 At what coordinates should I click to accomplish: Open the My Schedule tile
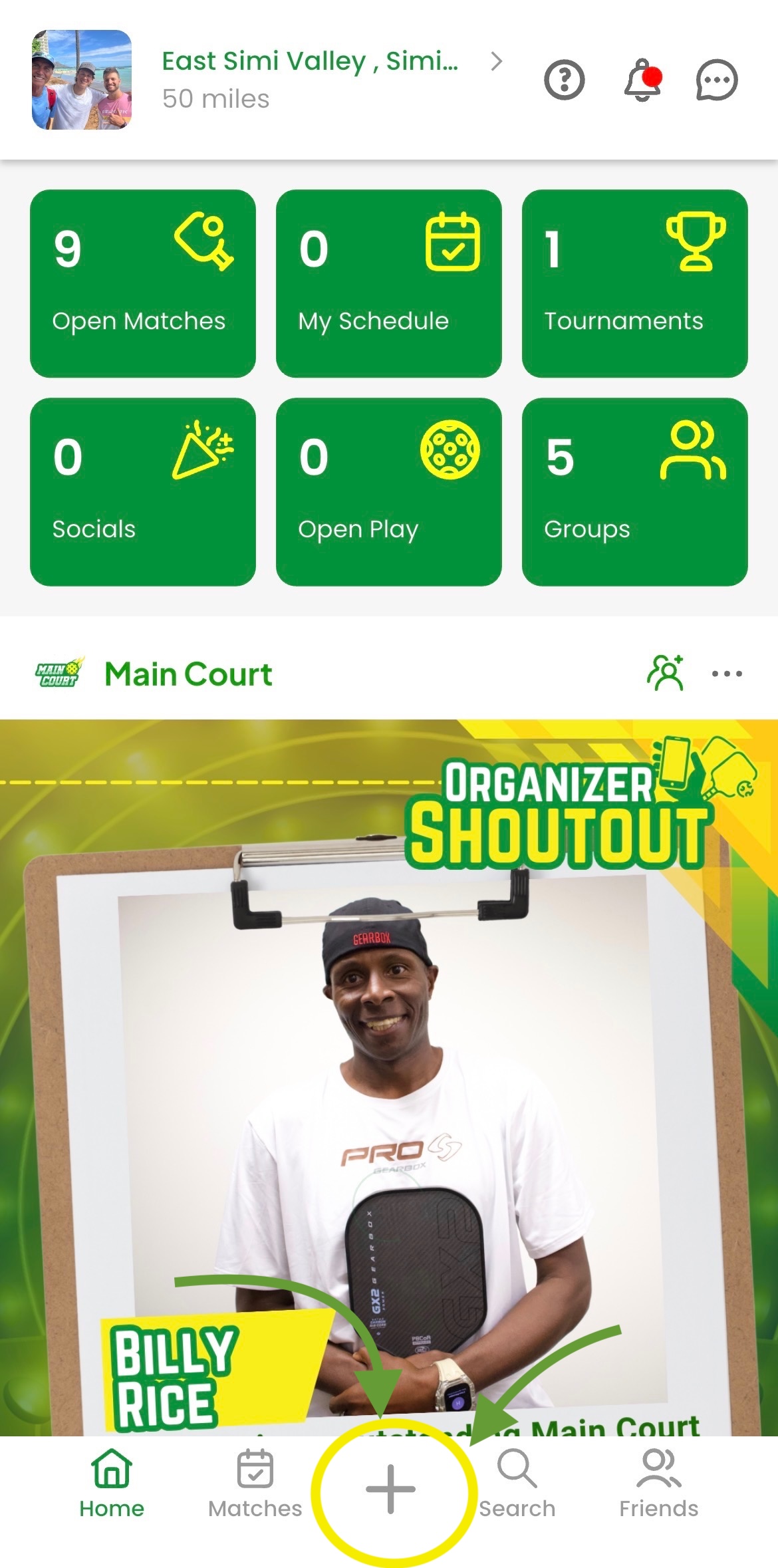click(x=388, y=283)
